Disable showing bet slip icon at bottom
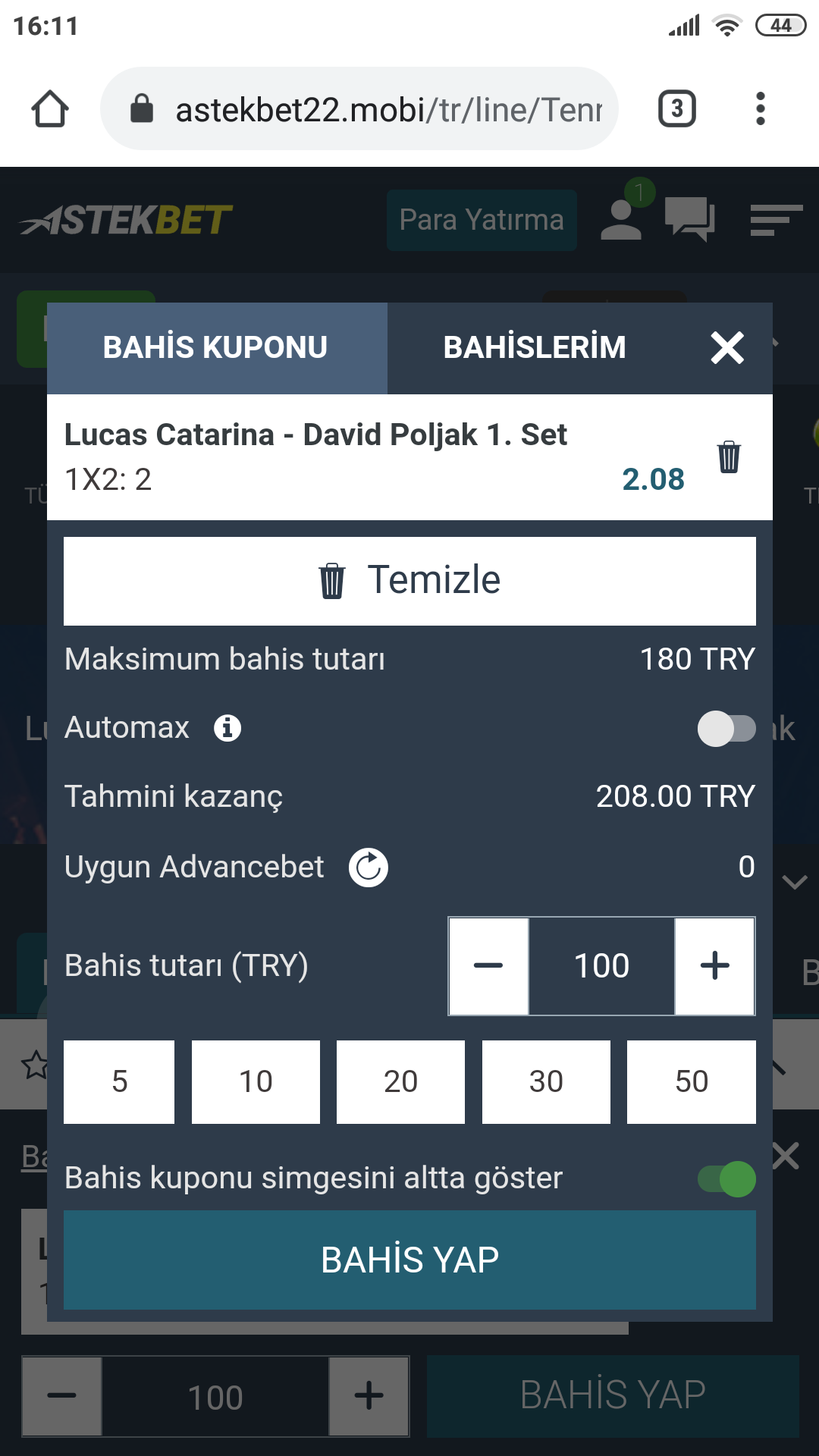The height and width of the screenshot is (1456, 819). tap(726, 1179)
